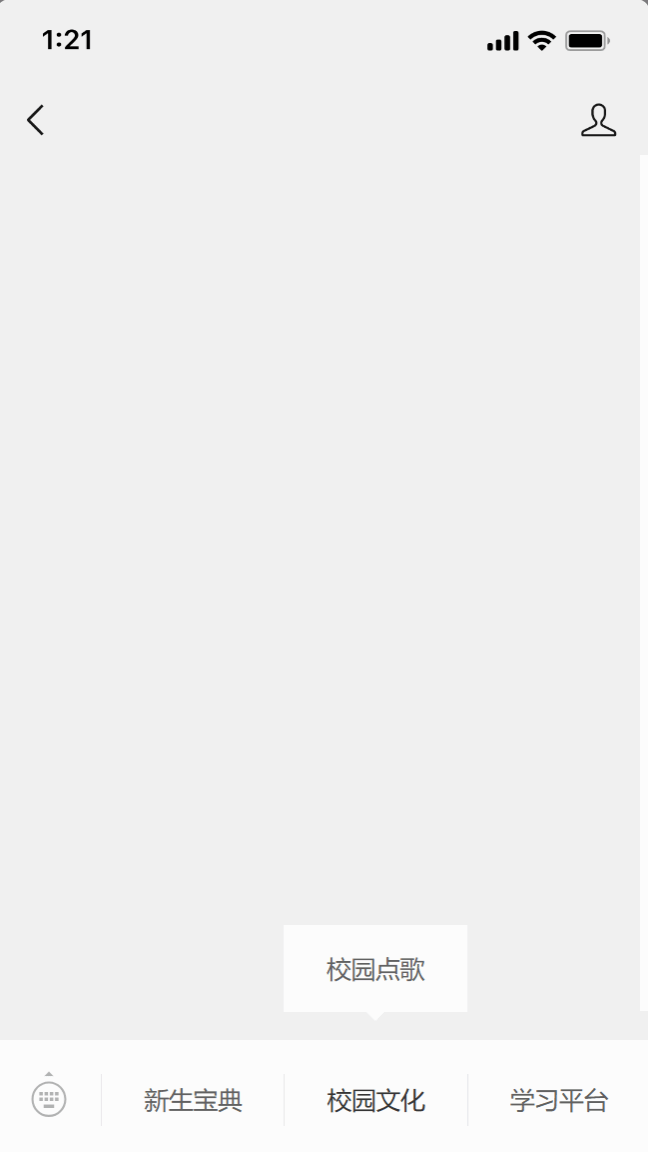Image resolution: width=648 pixels, height=1152 pixels.
Task: Open the 学习平台 menu
Action: (558, 1101)
